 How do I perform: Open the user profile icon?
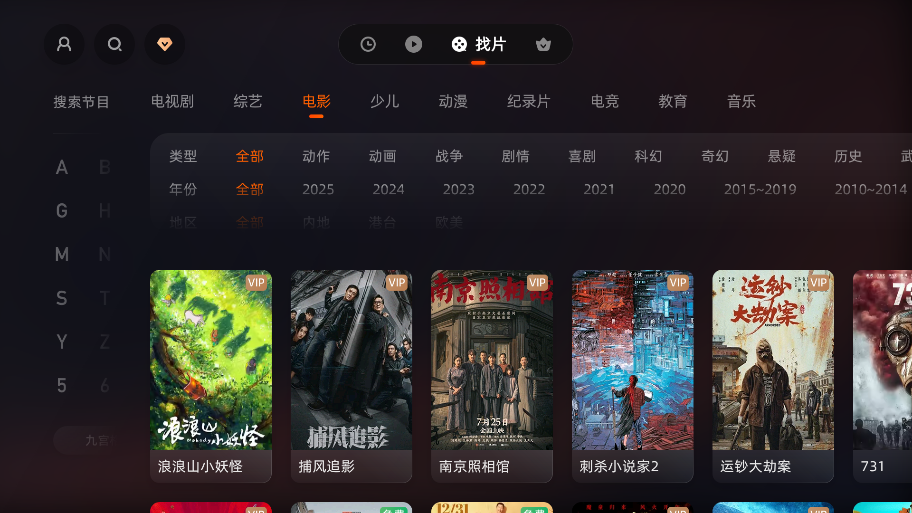[x=64, y=44]
